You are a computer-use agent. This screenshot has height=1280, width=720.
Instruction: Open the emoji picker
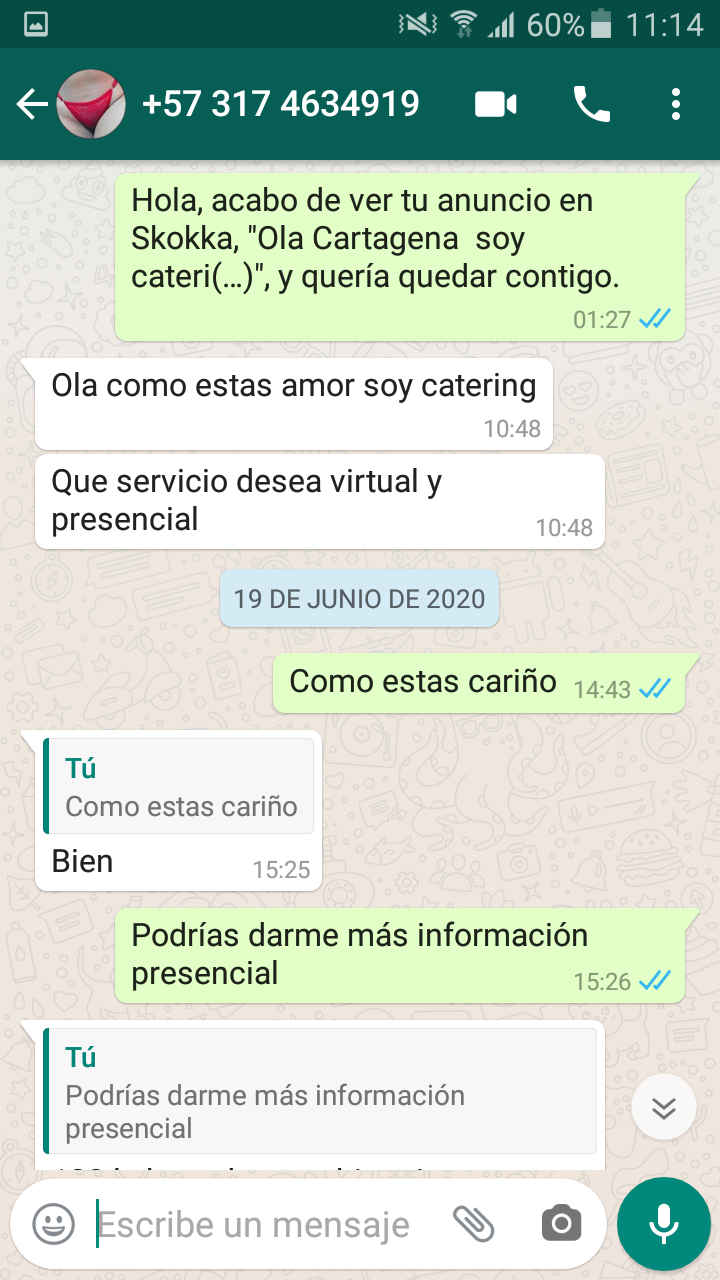click(53, 1223)
